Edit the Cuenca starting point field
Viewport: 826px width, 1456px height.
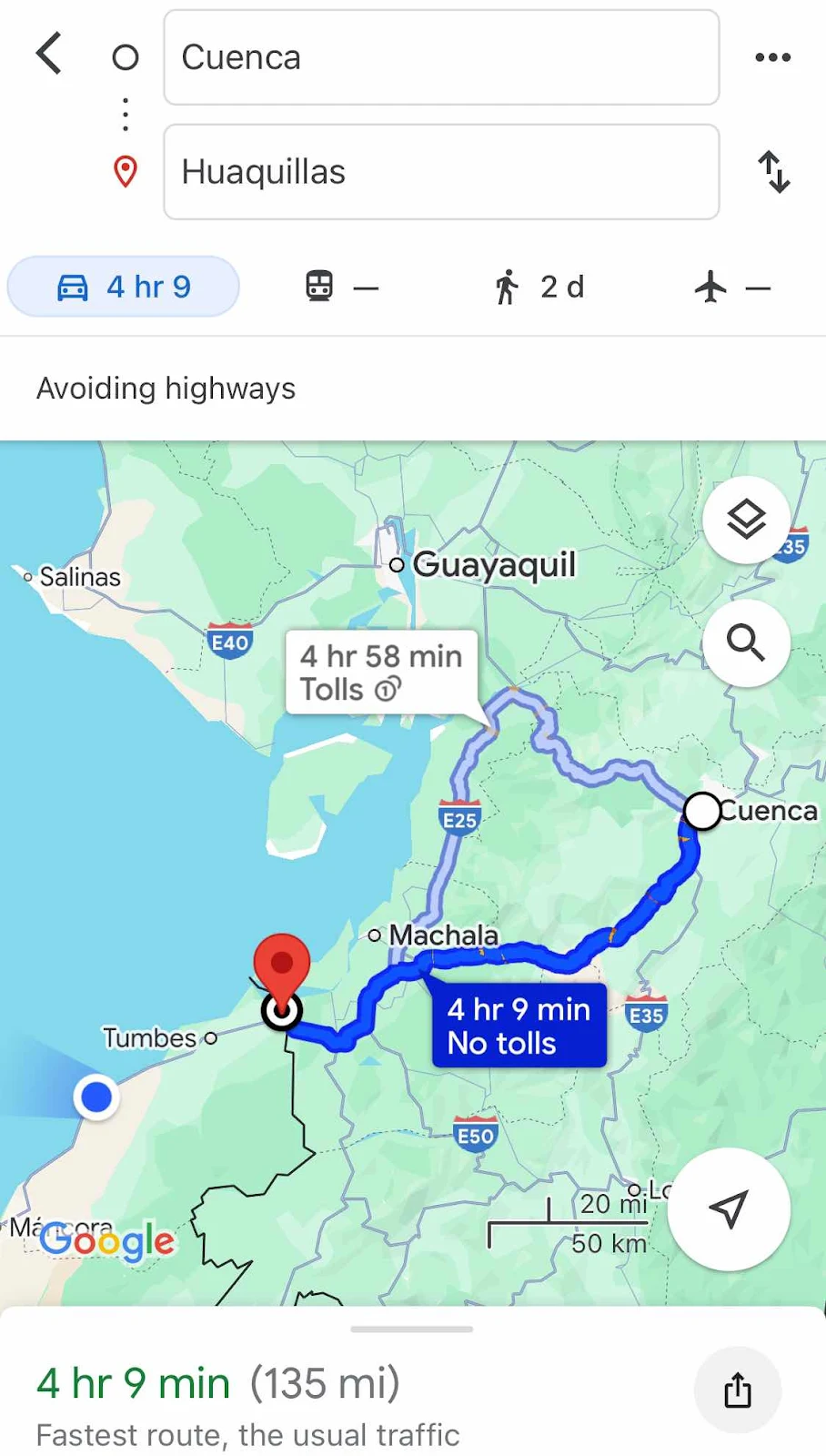coord(441,57)
